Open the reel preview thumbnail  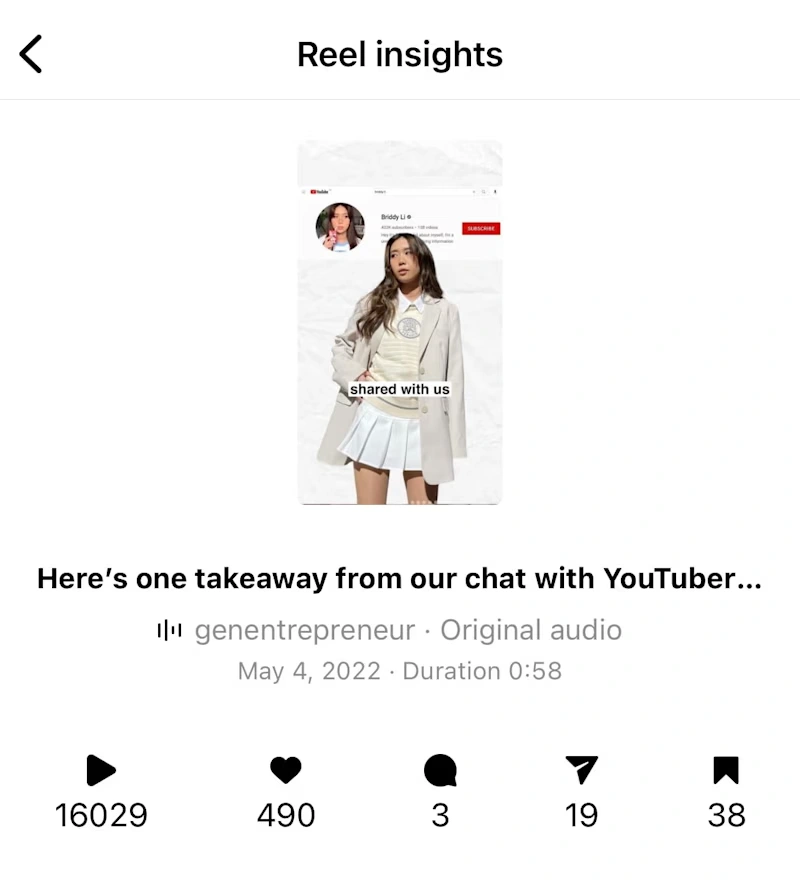click(x=400, y=322)
